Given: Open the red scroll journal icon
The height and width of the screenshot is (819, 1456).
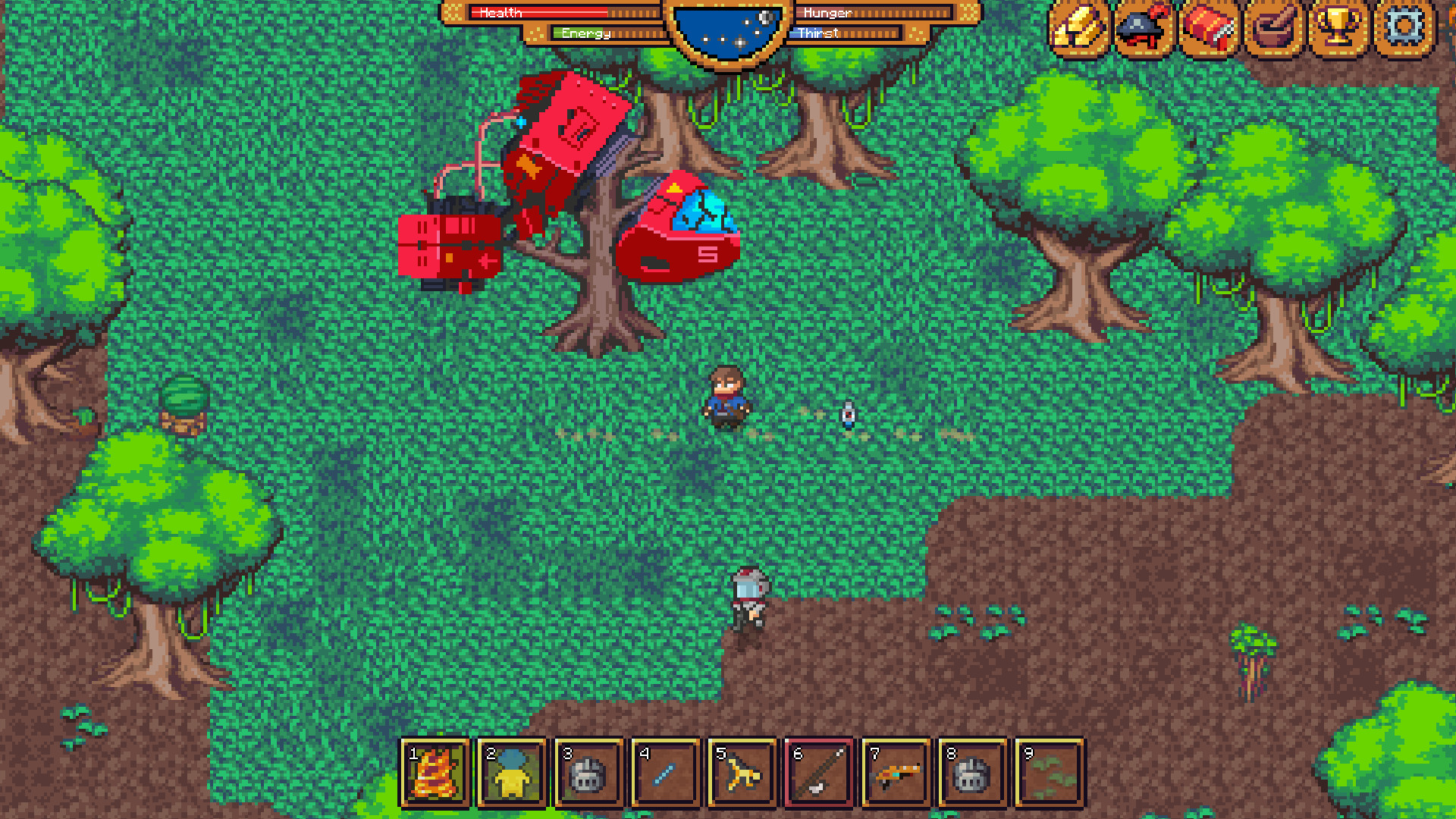Looking at the screenshot, I should coord(1209,29).
